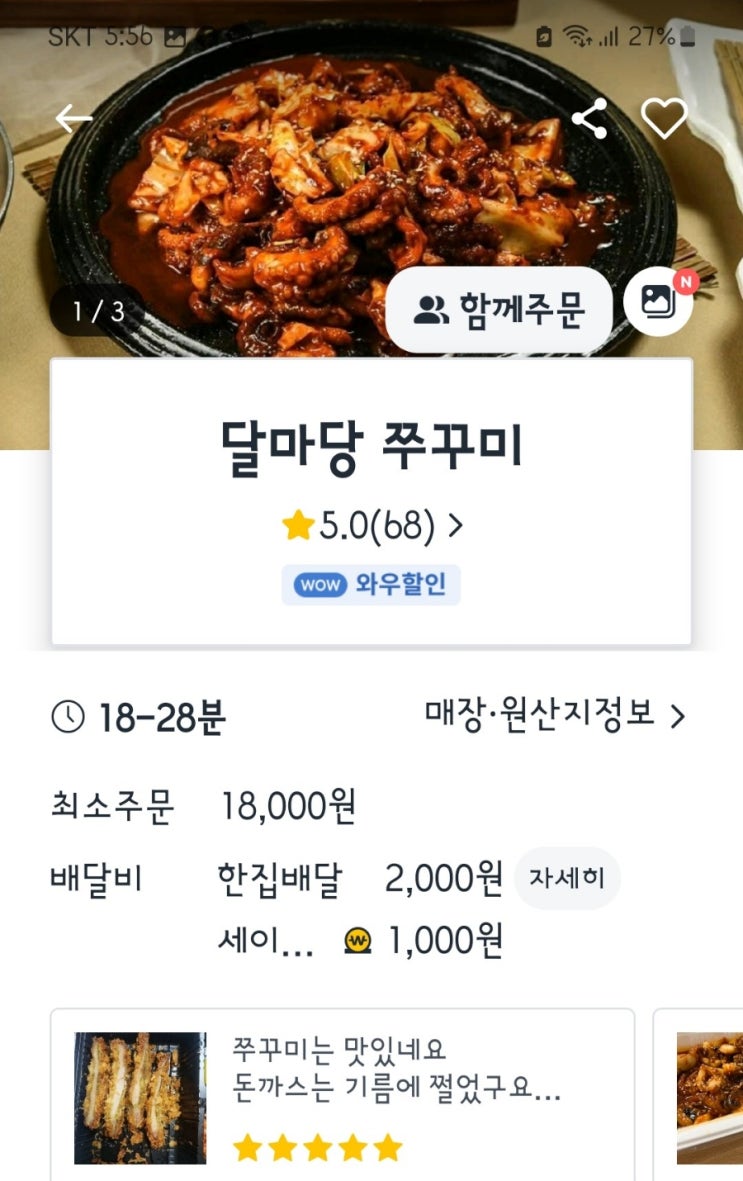Show delivery fee details with 자세히
Screen dimensions: 743x1181
(x=567, y=878)
